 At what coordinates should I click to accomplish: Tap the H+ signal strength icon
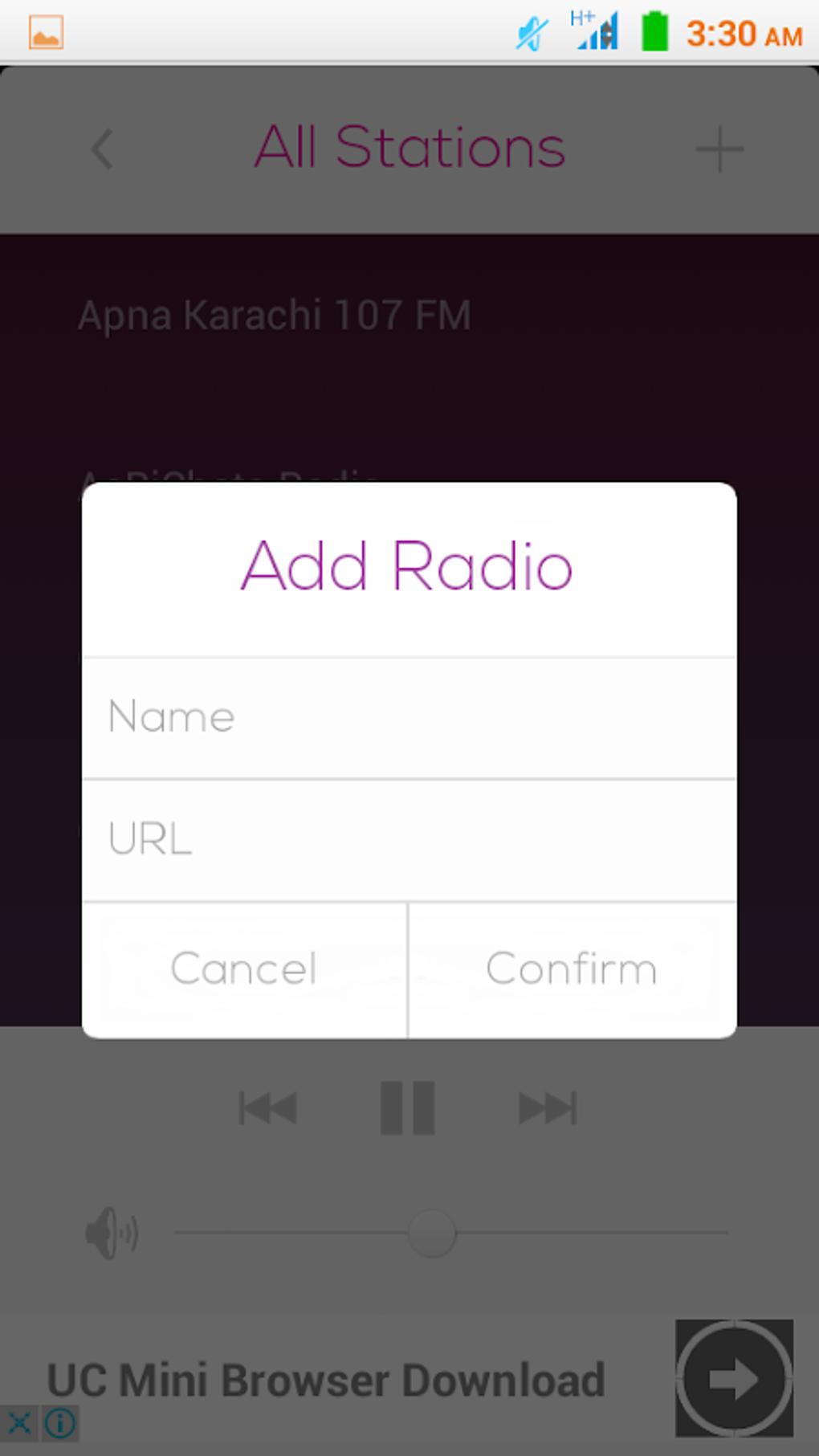coord(593,33)
